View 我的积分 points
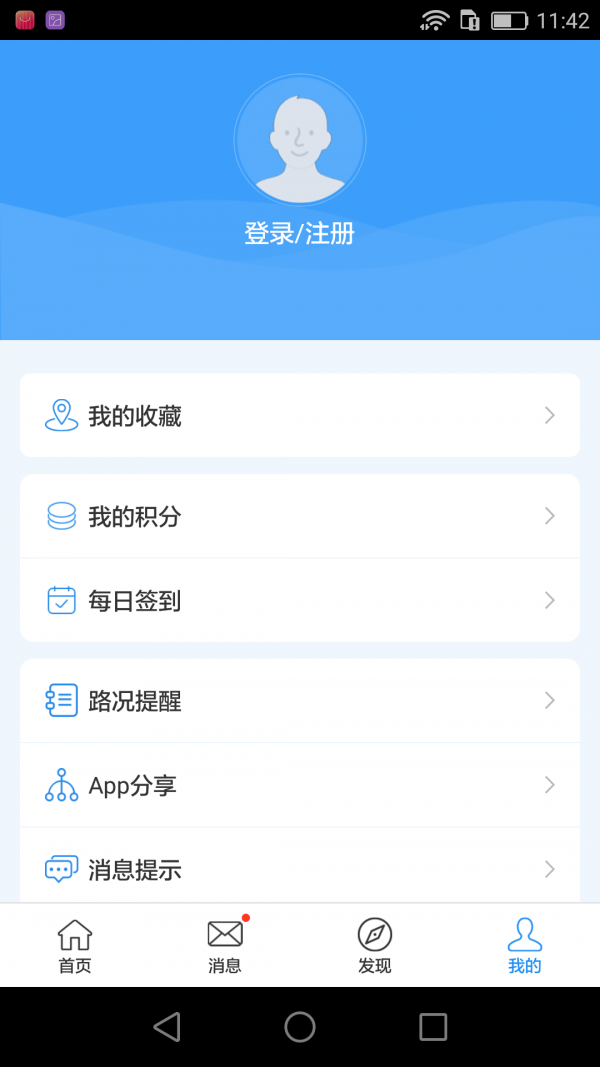600x1067 pixels. pyautogui.click(x=300, y=516)
